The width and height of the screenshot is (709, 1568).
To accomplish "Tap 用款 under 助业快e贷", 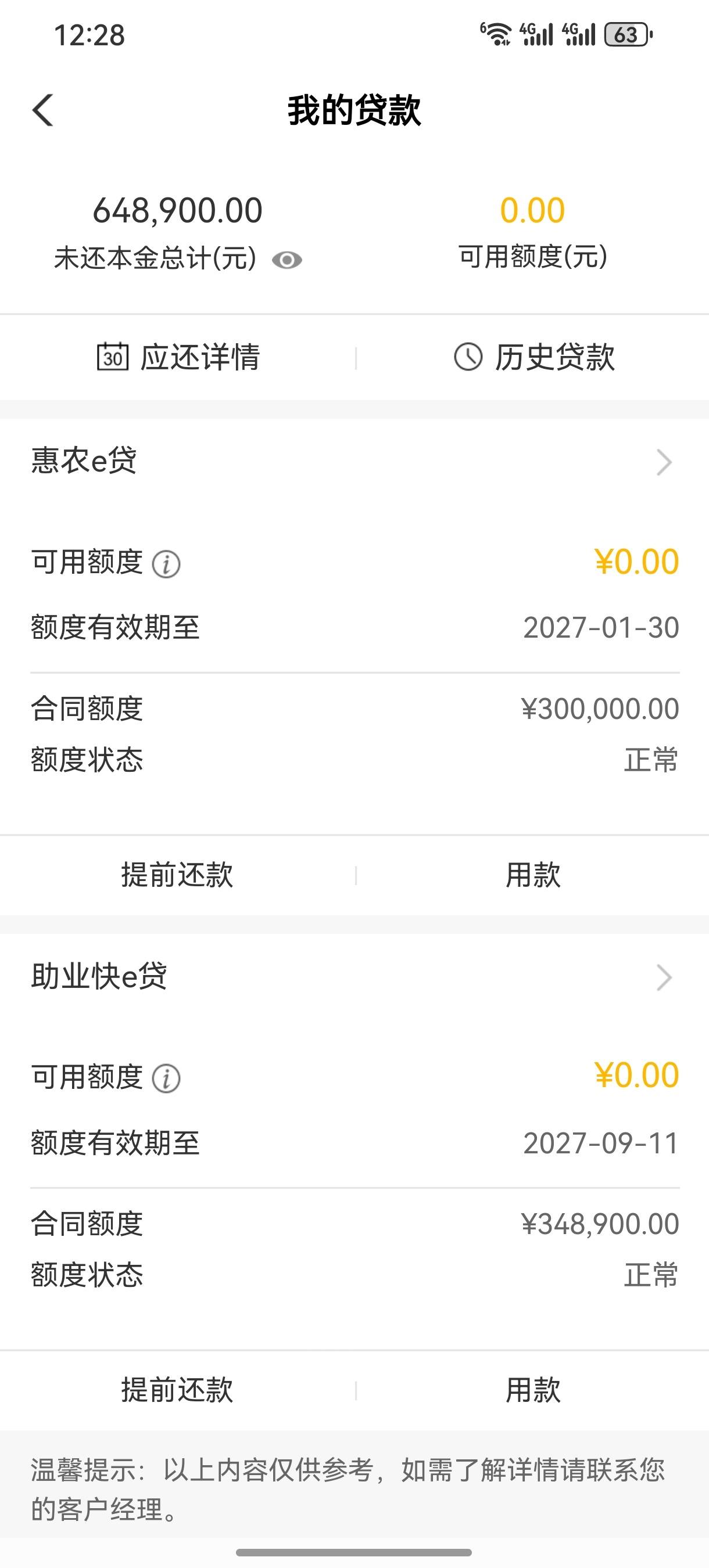I will click(533, 1390).
